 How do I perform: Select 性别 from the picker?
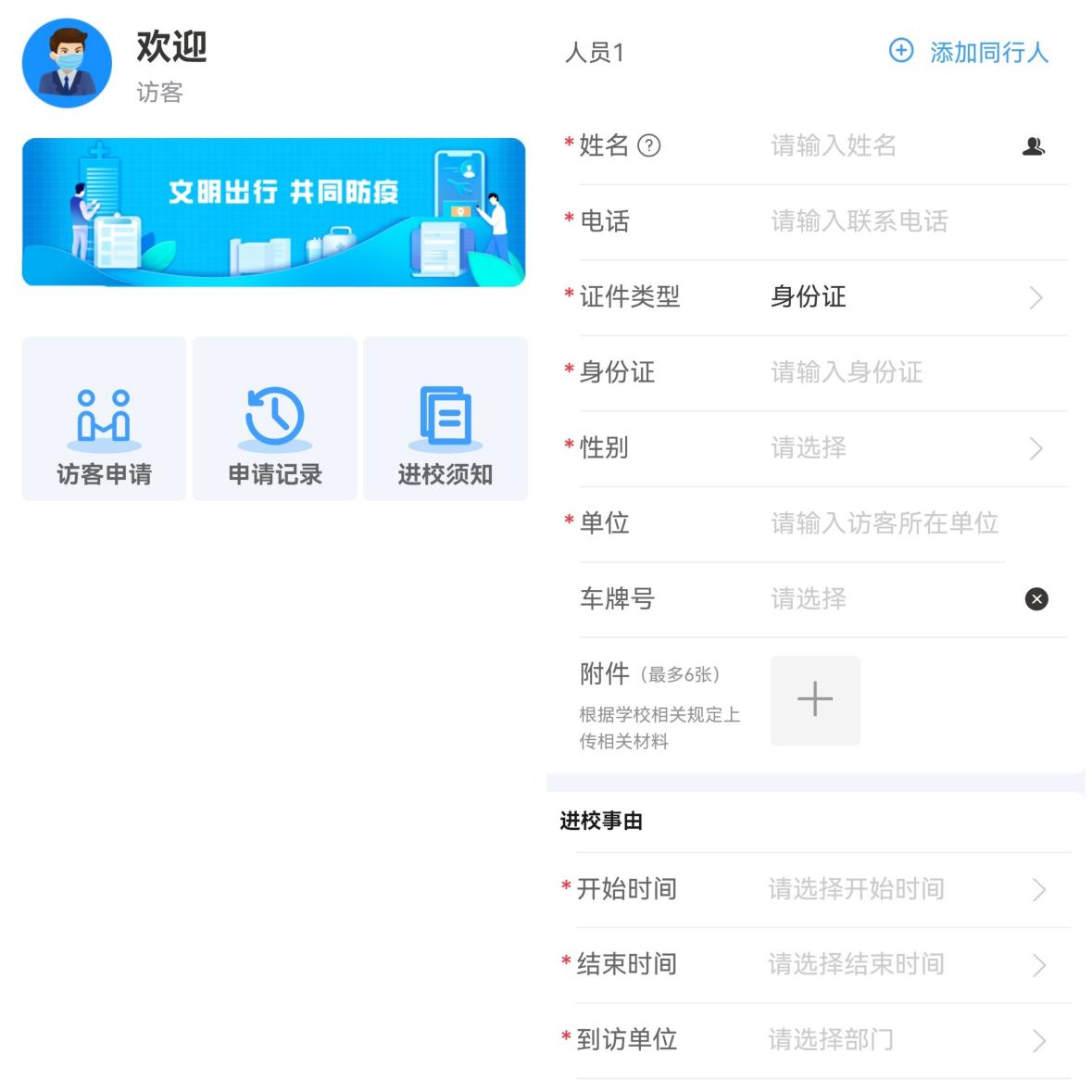(x=908, y=448)
